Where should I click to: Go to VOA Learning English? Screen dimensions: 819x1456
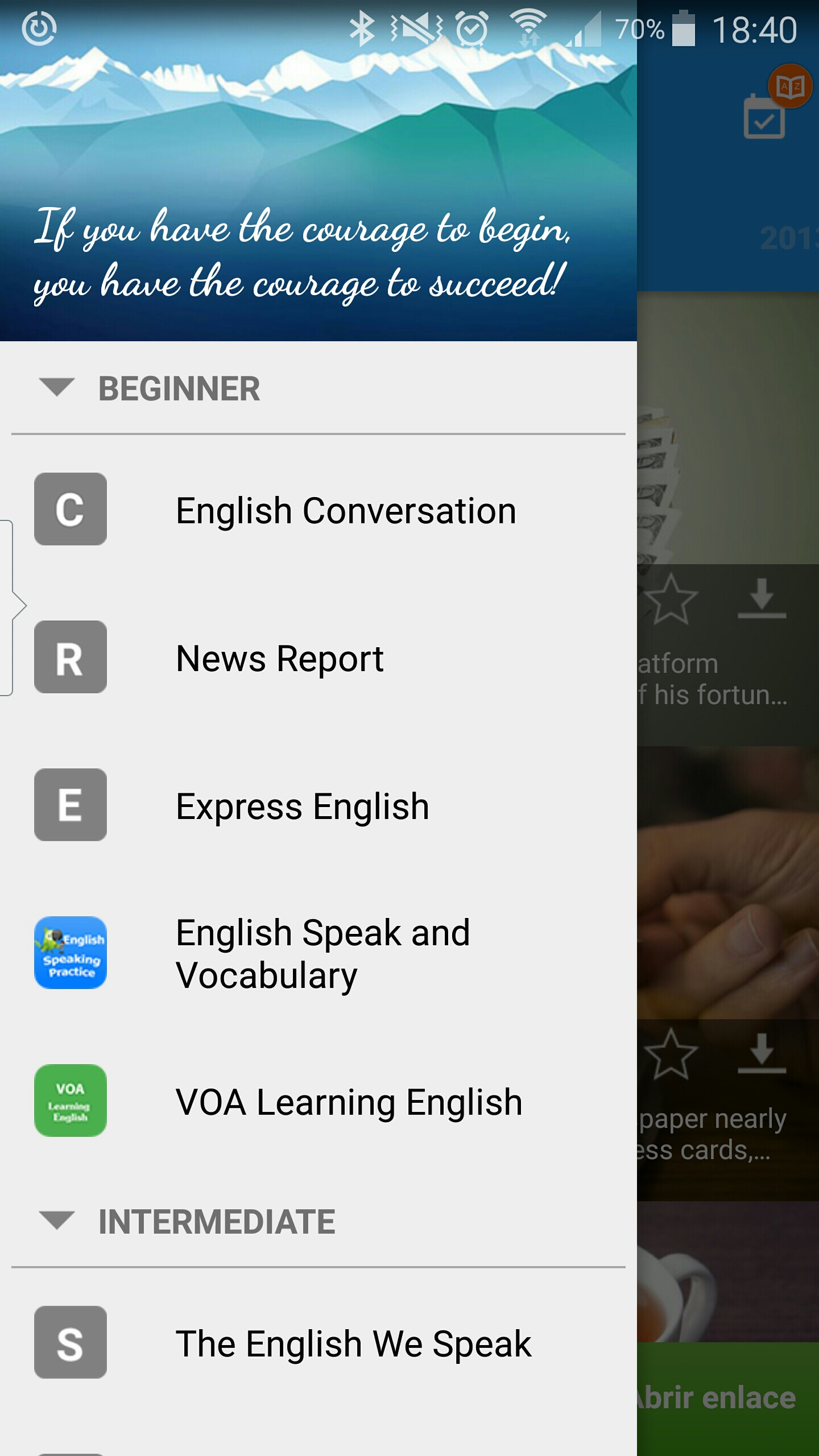click(349, 1102)
